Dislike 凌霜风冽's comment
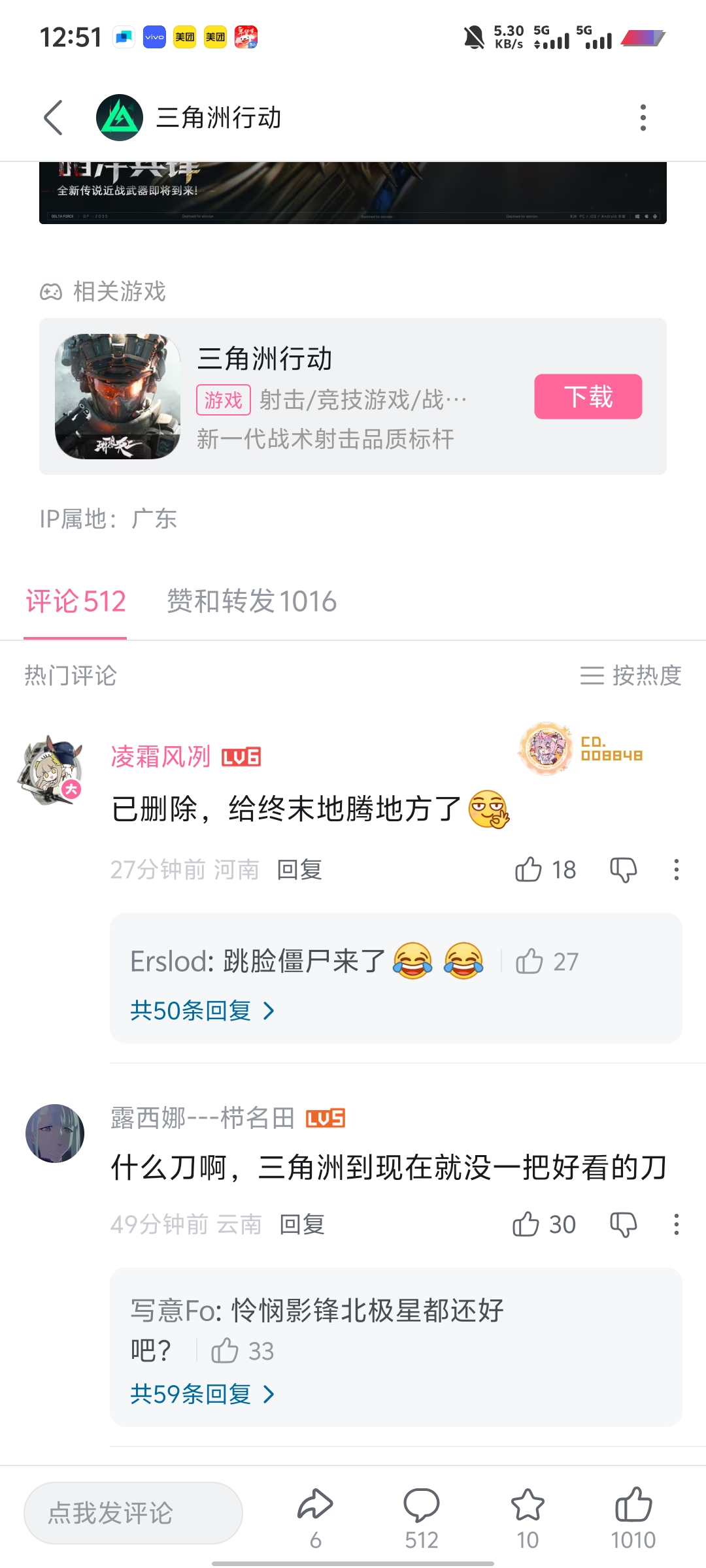 click(623, 870)
